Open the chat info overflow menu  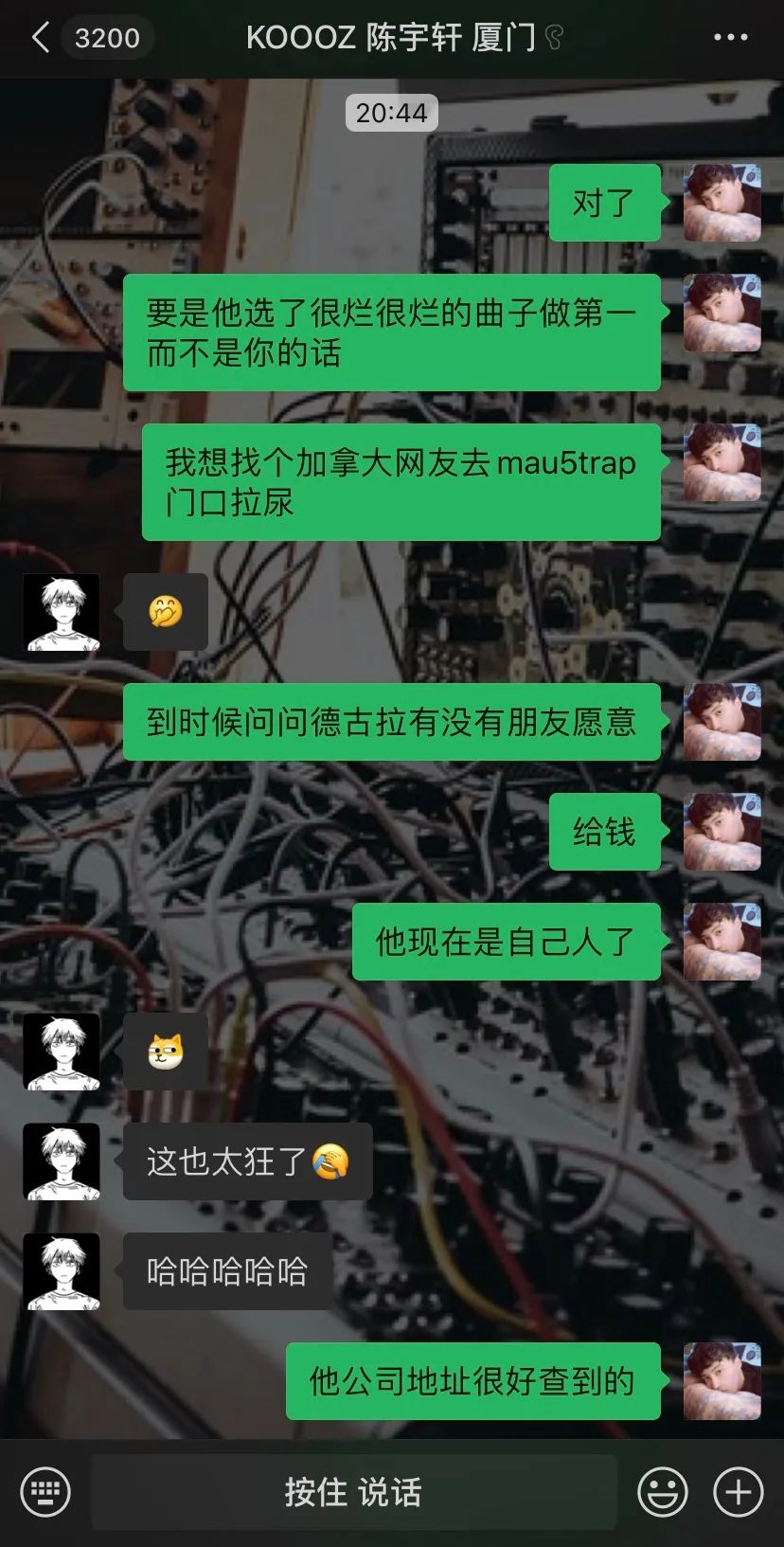tap(730, 38)
